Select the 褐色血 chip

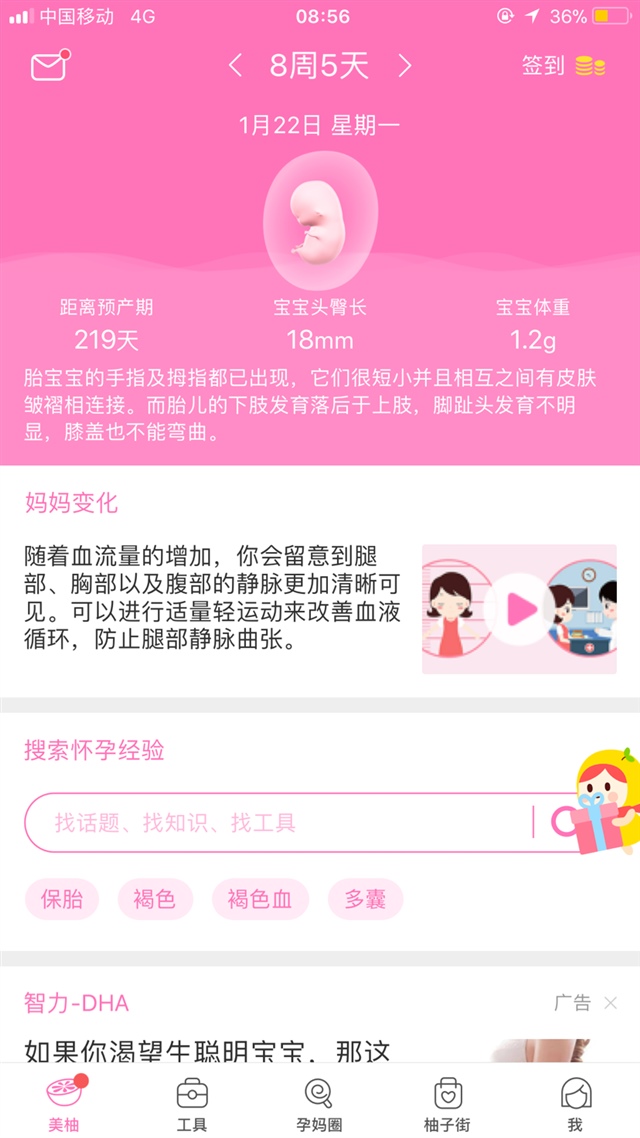pyautogui.click(x=260, y=899)
